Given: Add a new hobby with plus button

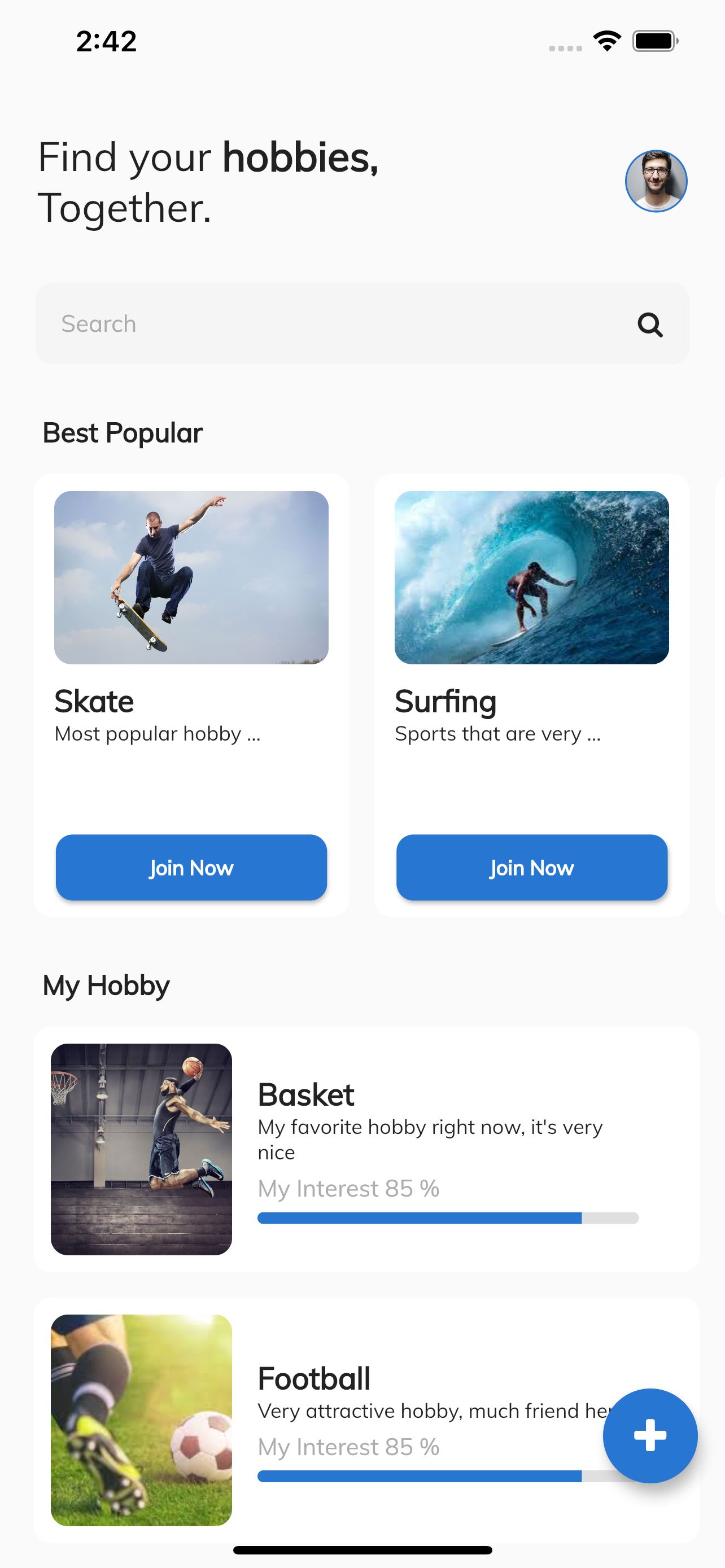Looking at the screenshot, I should click(x=649, y=1435).
